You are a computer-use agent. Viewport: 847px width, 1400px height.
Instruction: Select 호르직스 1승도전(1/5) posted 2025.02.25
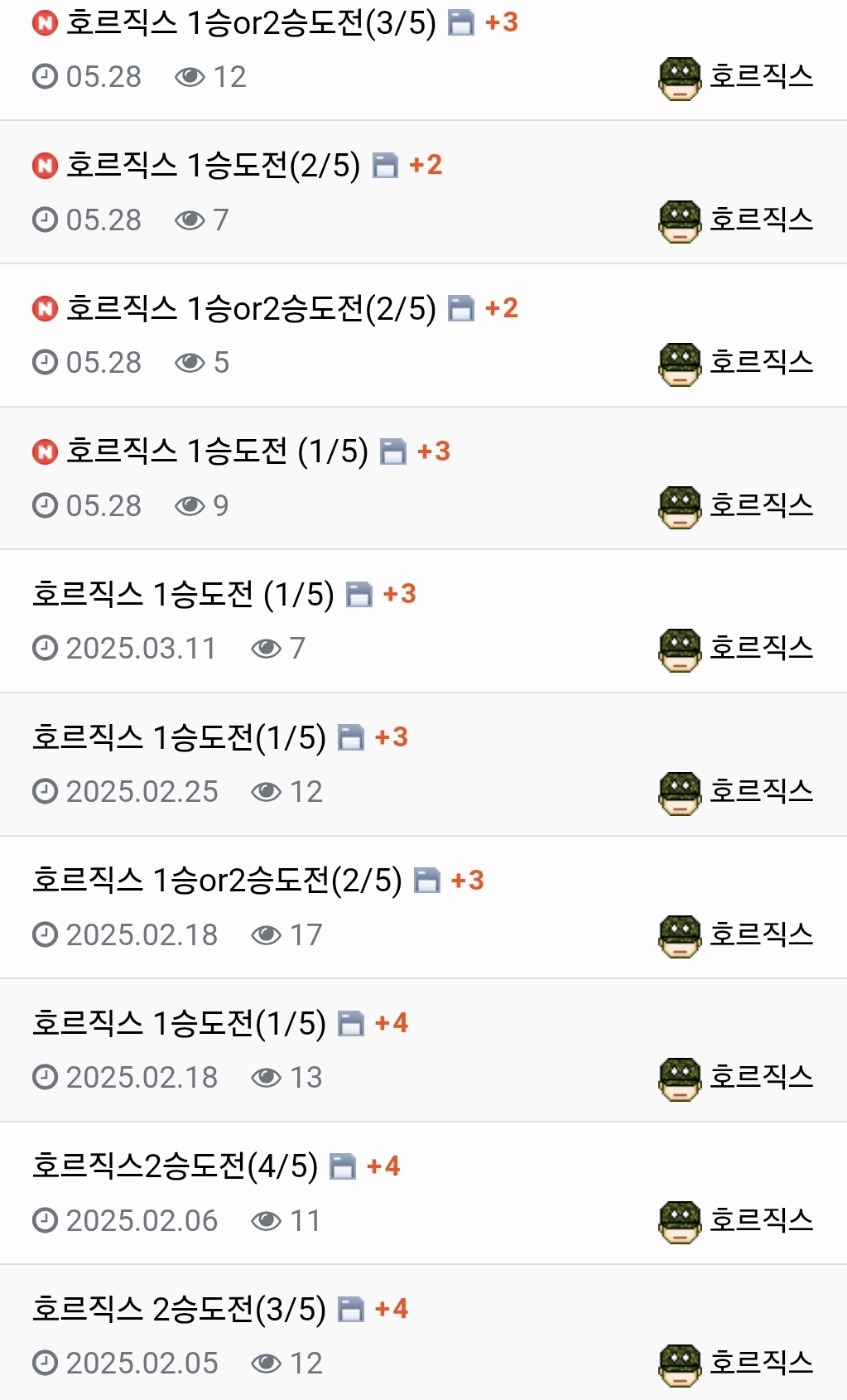click(179, 737)
